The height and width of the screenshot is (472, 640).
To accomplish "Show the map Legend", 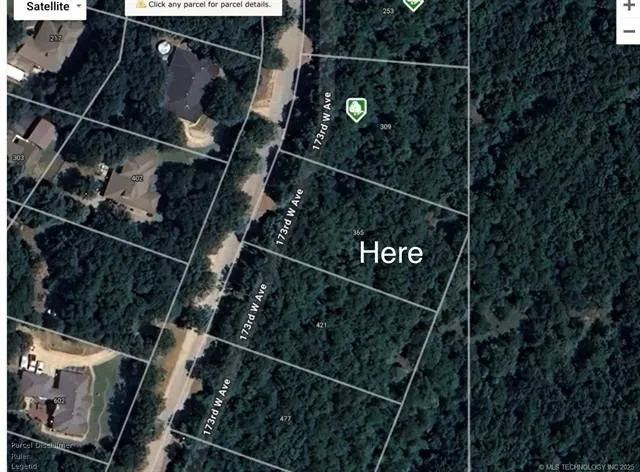I will pos(24,466).
